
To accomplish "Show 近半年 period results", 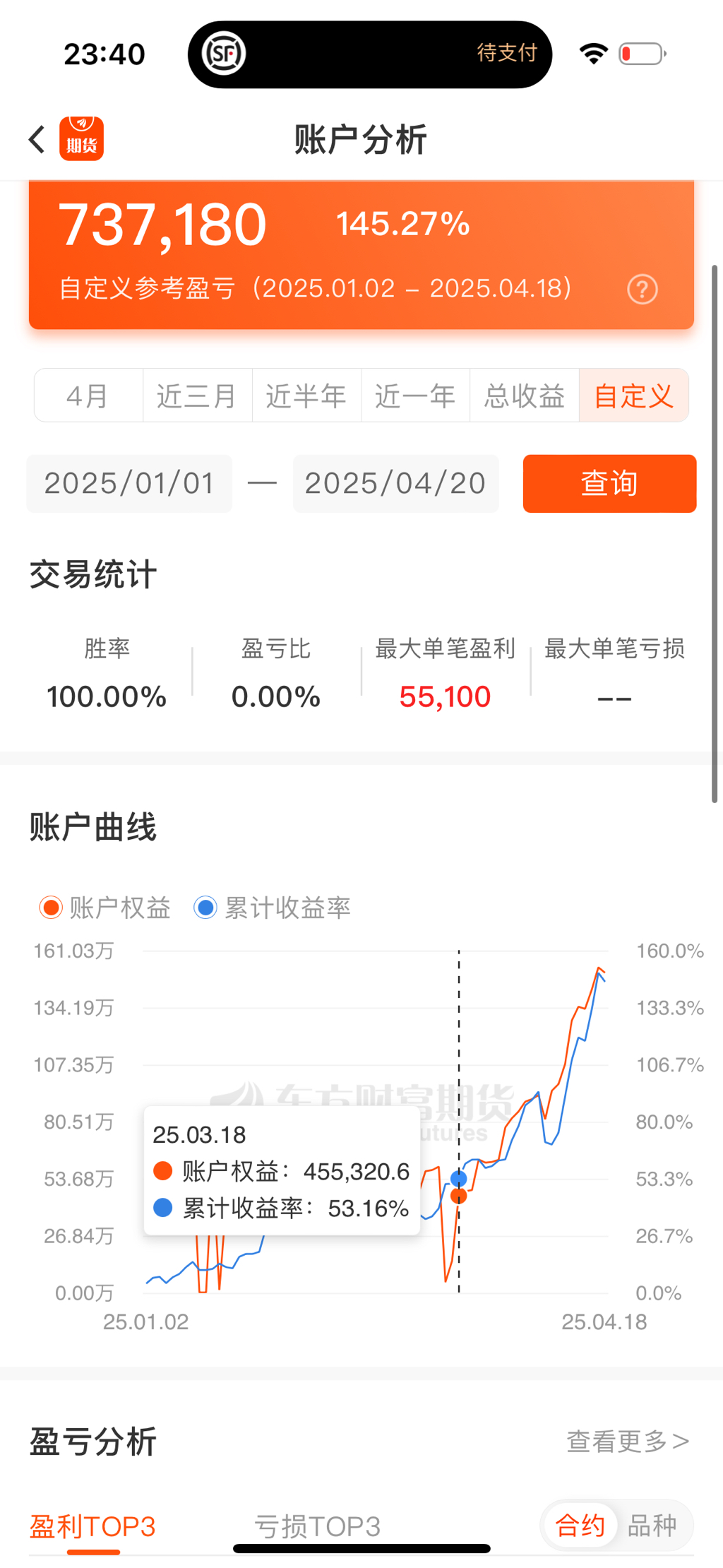I will coord(306,396).
